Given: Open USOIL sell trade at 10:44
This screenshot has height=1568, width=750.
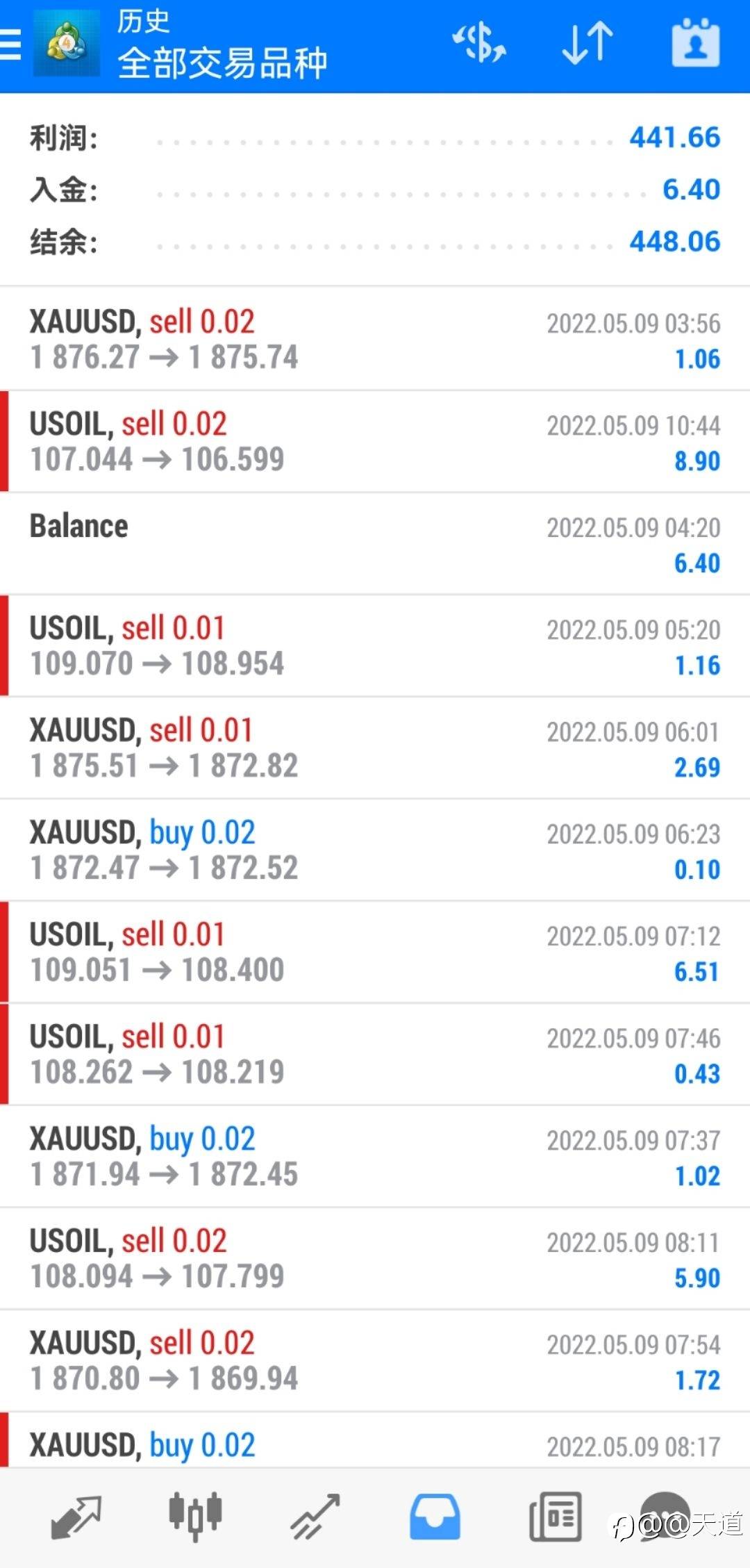Looking at the screenshot, I should click(375, 442).
